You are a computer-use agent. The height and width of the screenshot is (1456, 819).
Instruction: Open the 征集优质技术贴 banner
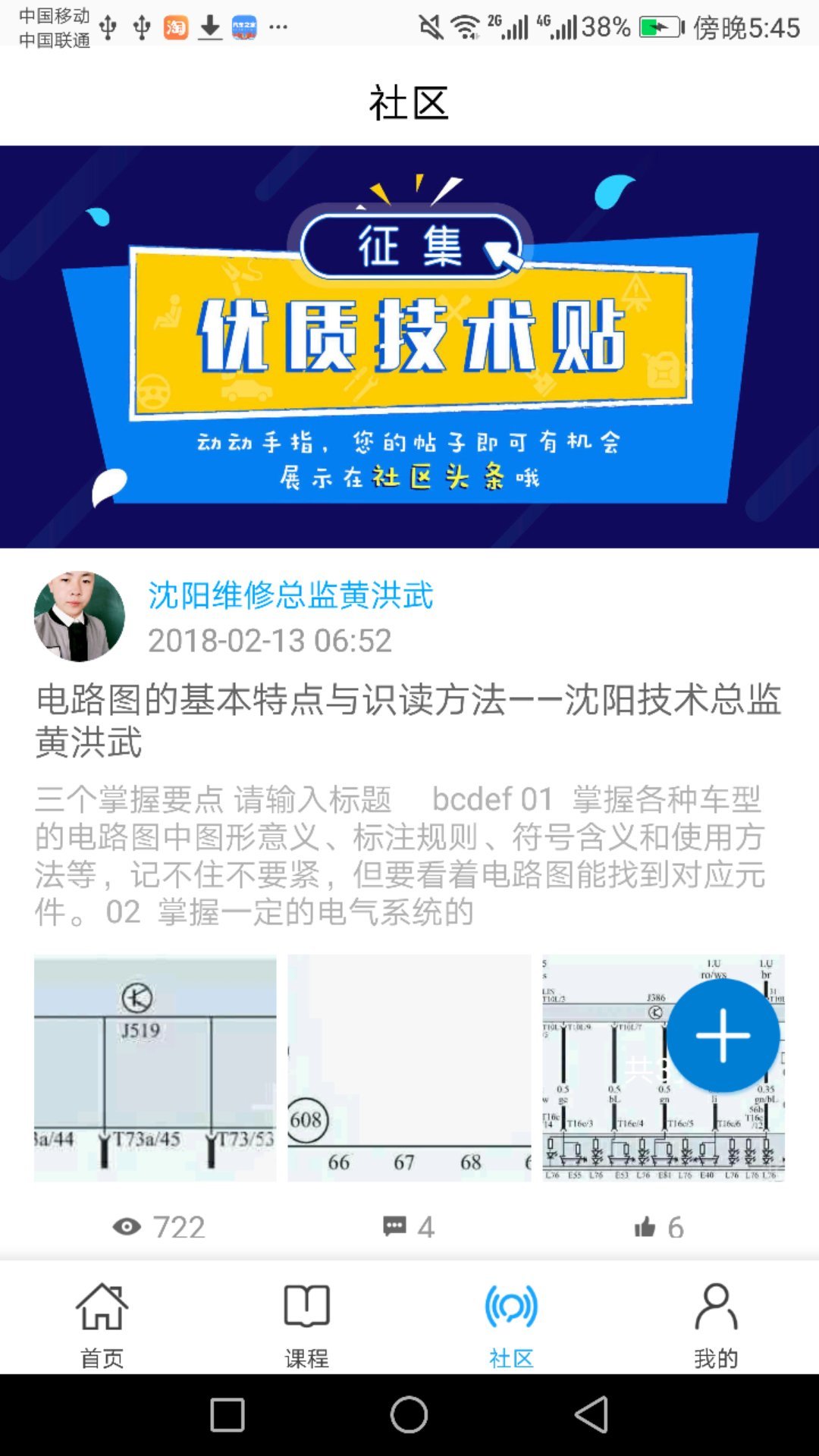point(409,347)
